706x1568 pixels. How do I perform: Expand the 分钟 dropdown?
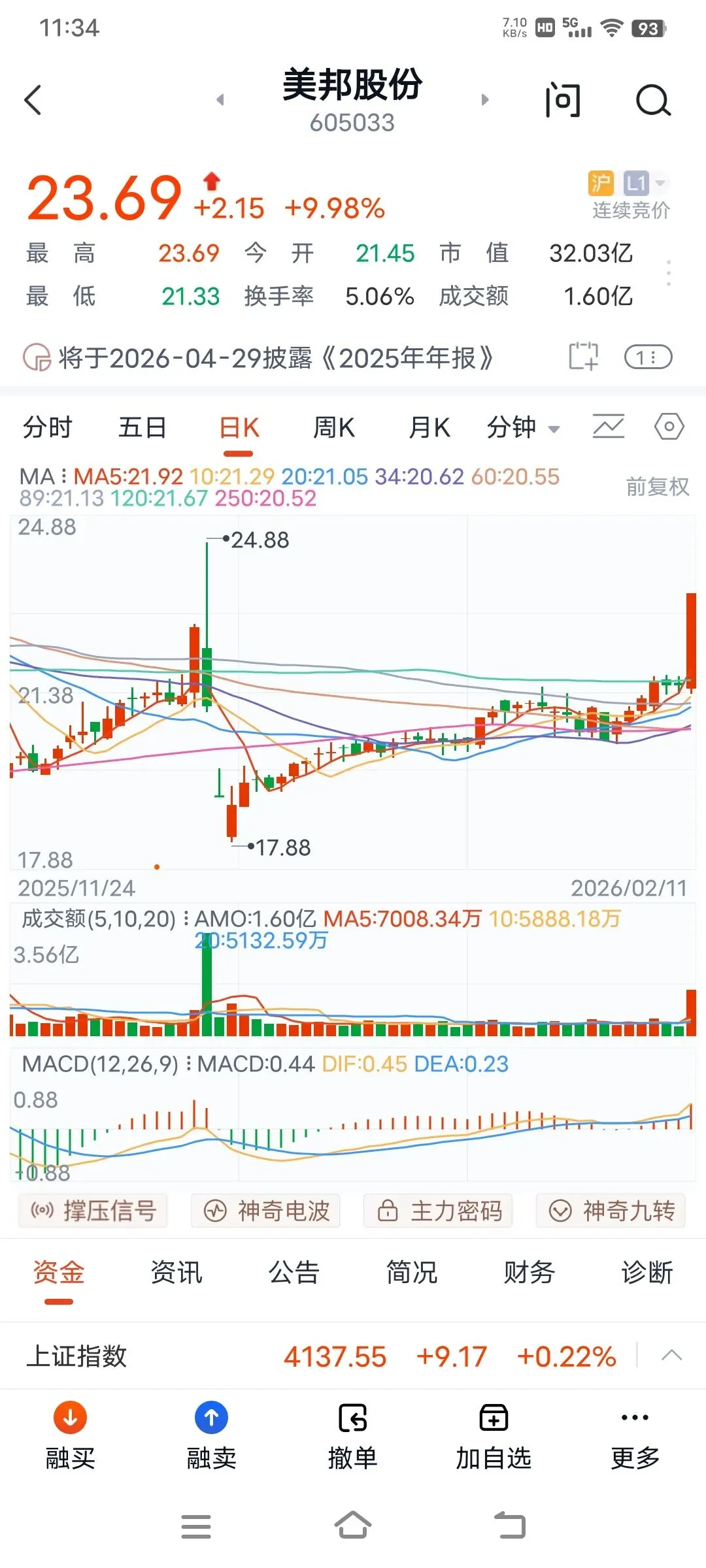point(523,428)
